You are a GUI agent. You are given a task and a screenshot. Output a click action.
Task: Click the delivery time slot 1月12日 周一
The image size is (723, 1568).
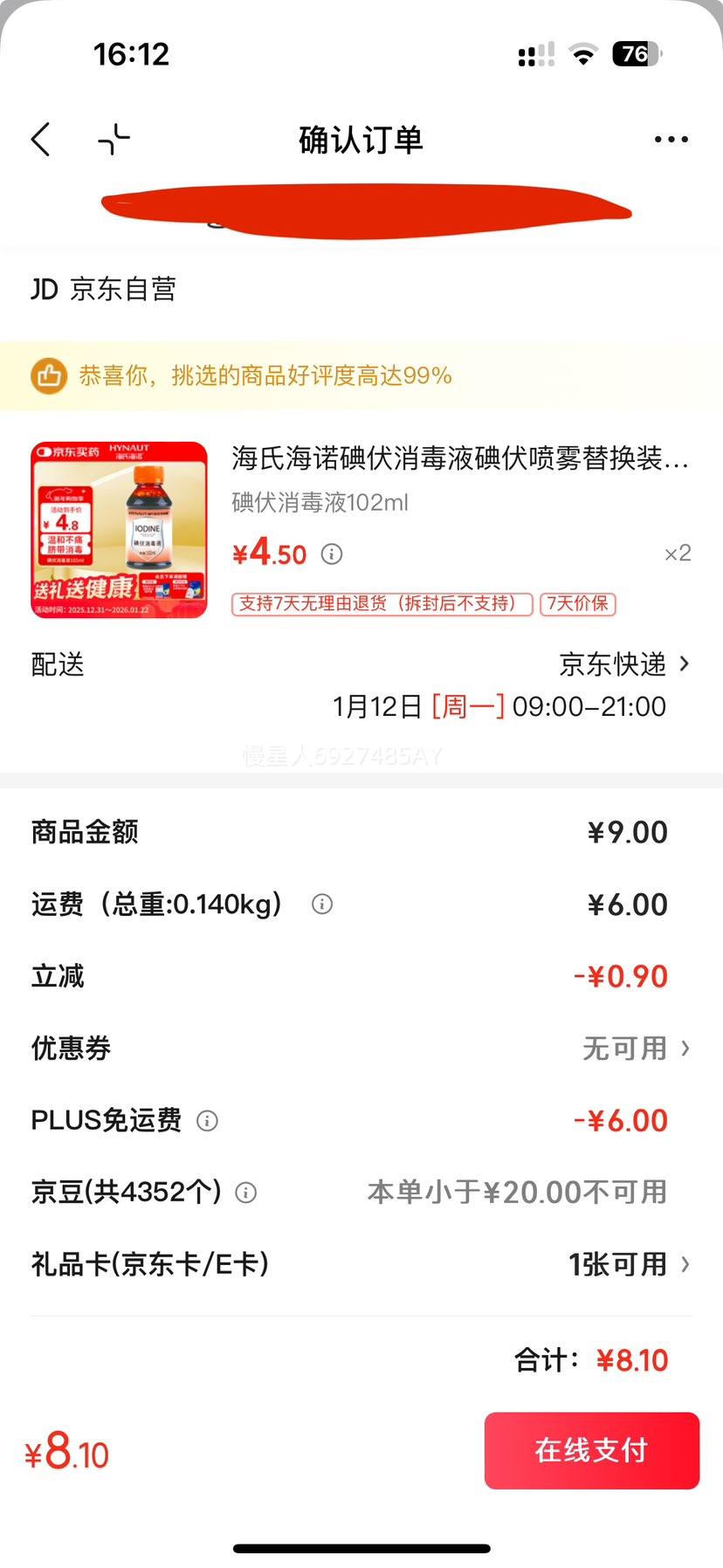point(500,707)
